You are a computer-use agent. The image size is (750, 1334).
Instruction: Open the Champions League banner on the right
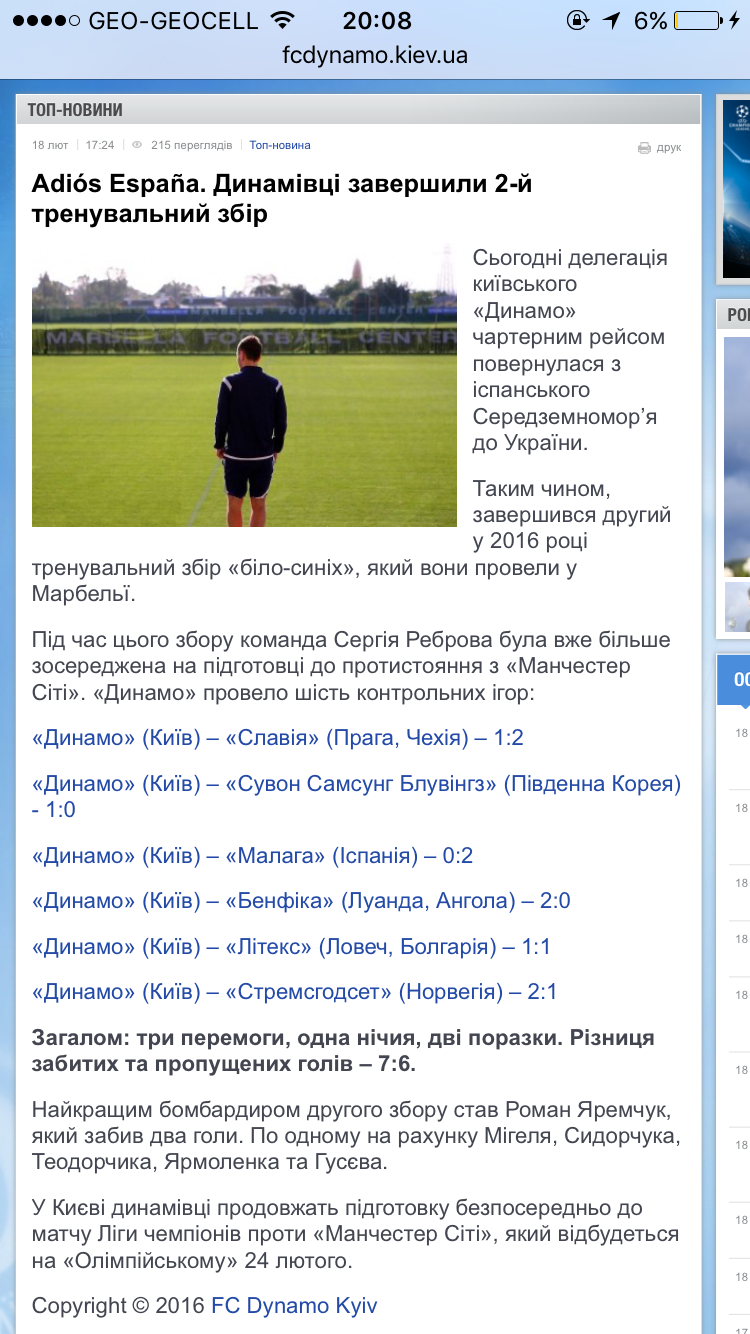pos(737,185)
